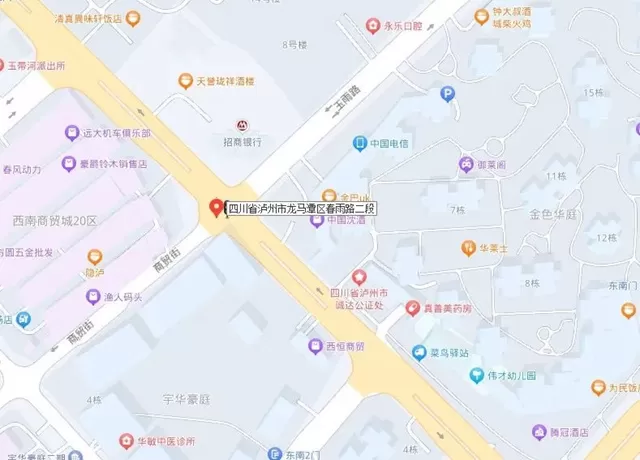Tap the 伟才幼儿园 kindergarten marker
Image resolution: width=640 pixels, height=460 pixels.
pyautogui.click(x=478, y=376)
